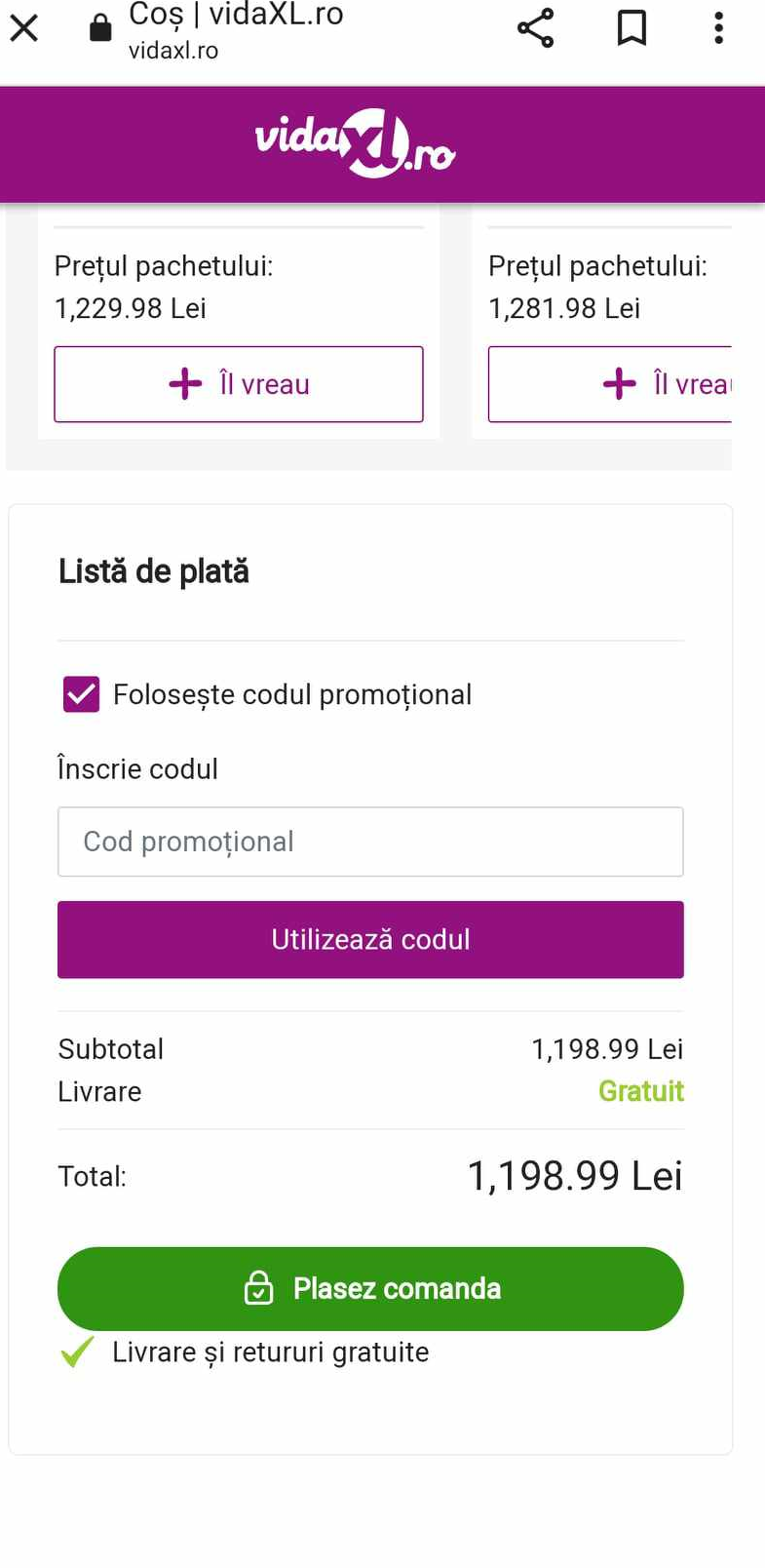Open the three-dot overflow menu
765x1568 pixels.
point(718,28)
